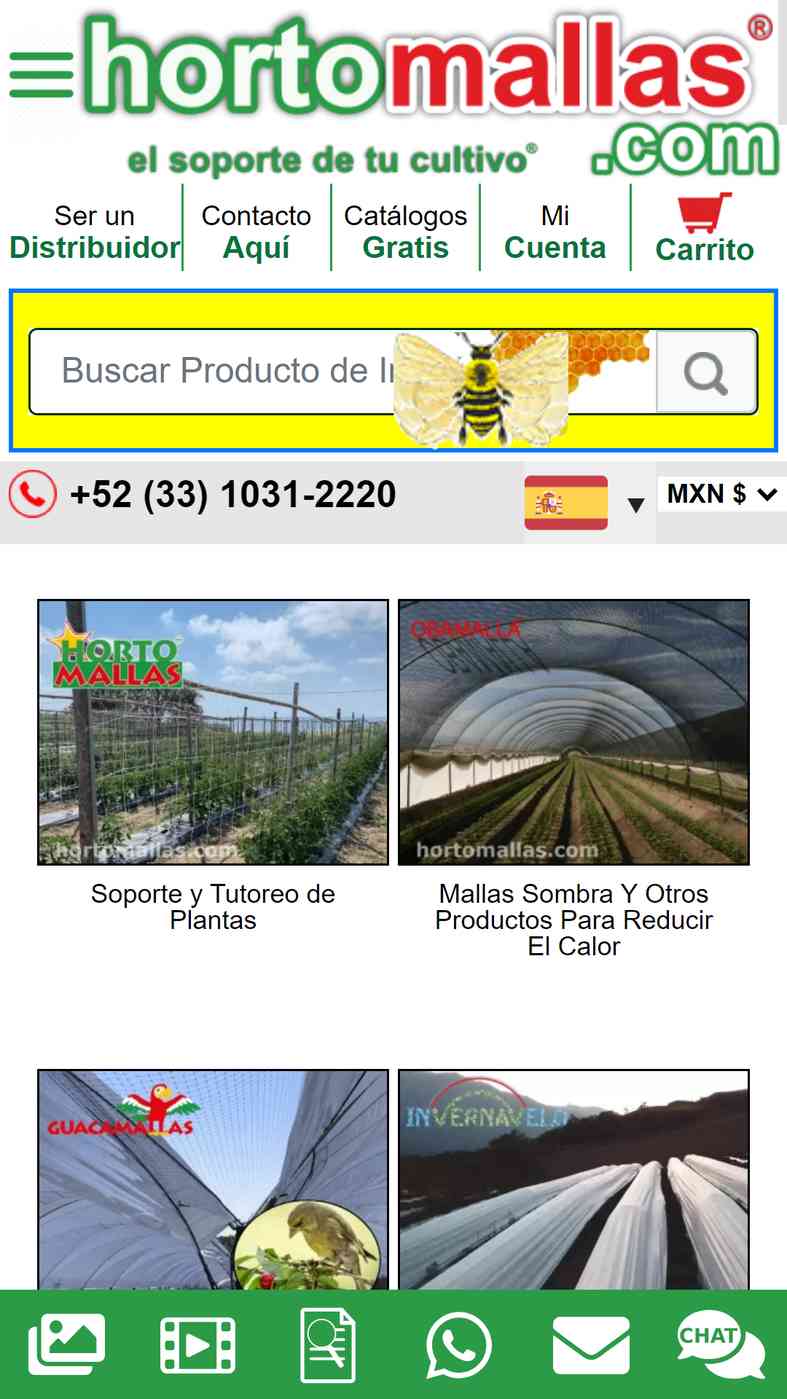787x1399 pixels.
Task: Tap the Buscar Producto search field
Action: pyautogui.click(x=342, y=371)
